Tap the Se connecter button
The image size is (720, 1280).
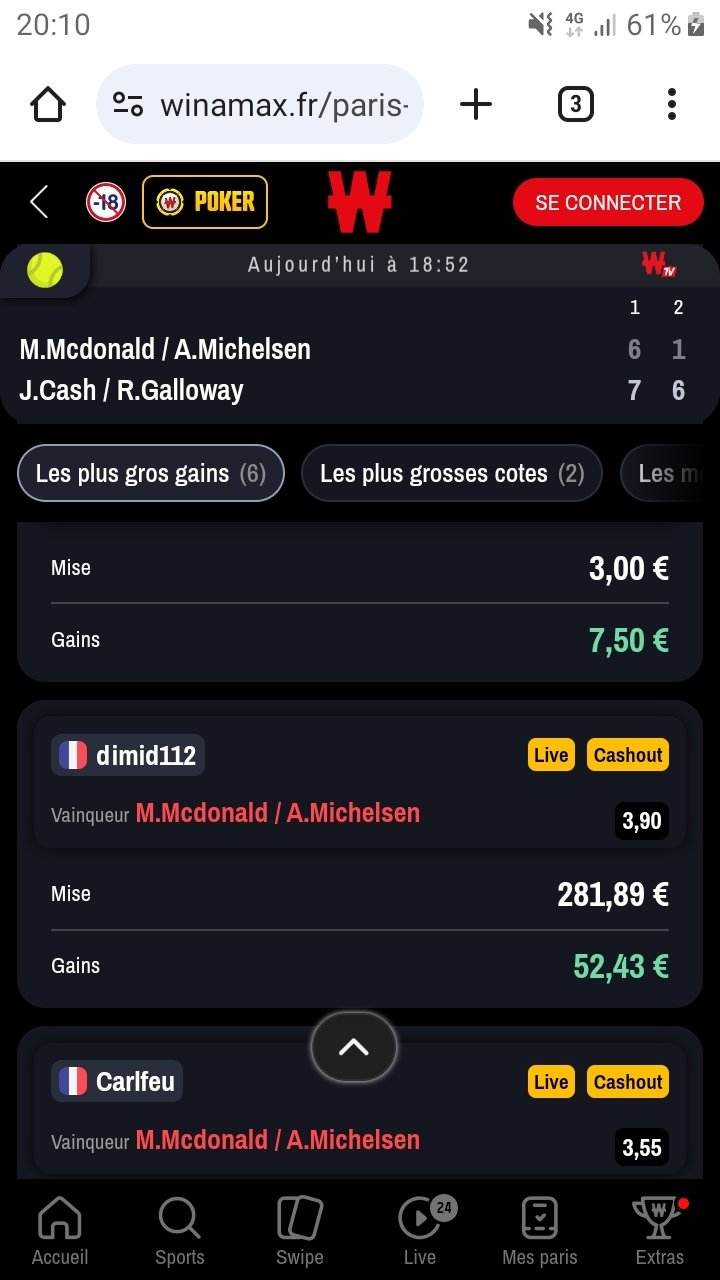point(608,202)
